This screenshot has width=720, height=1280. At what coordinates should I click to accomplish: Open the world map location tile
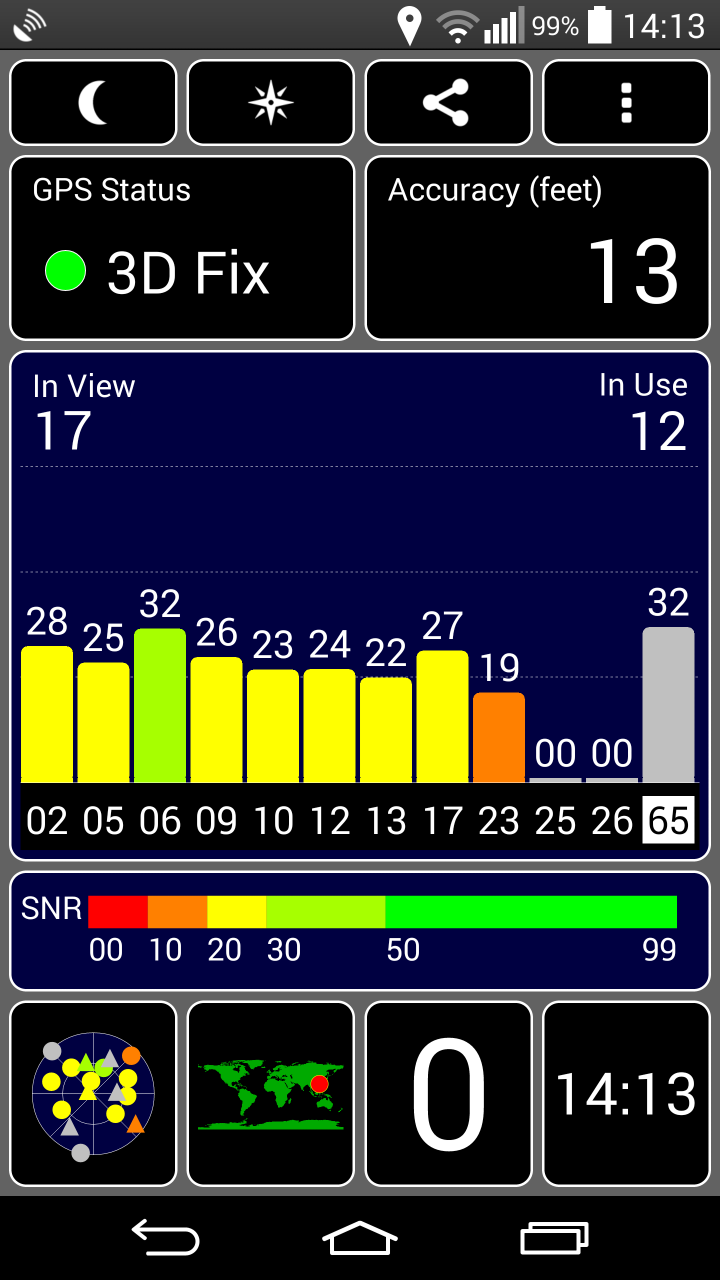(271, 1094)
